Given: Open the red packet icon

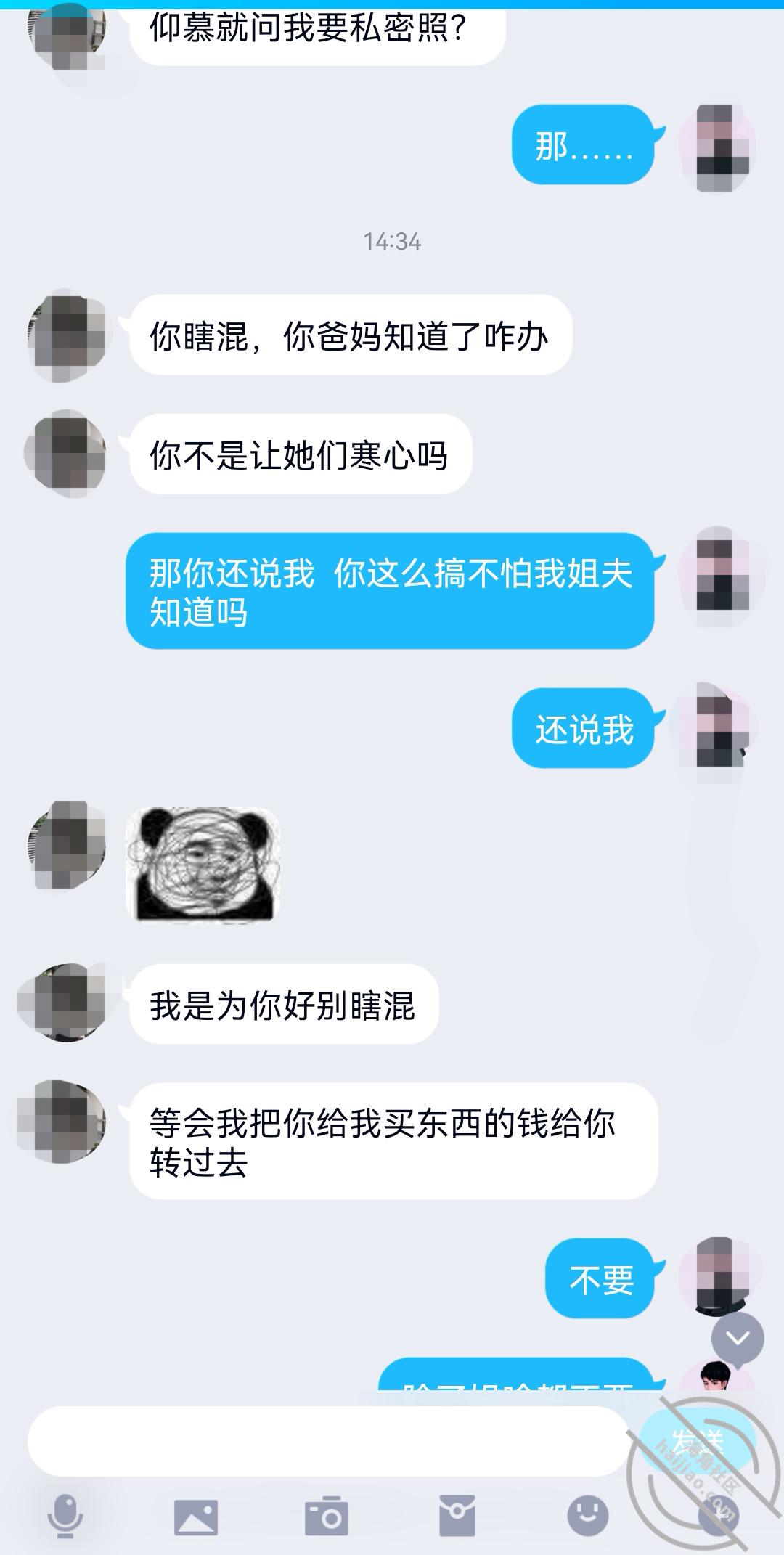Looking at the screenshot, I should click(457, 1516).
